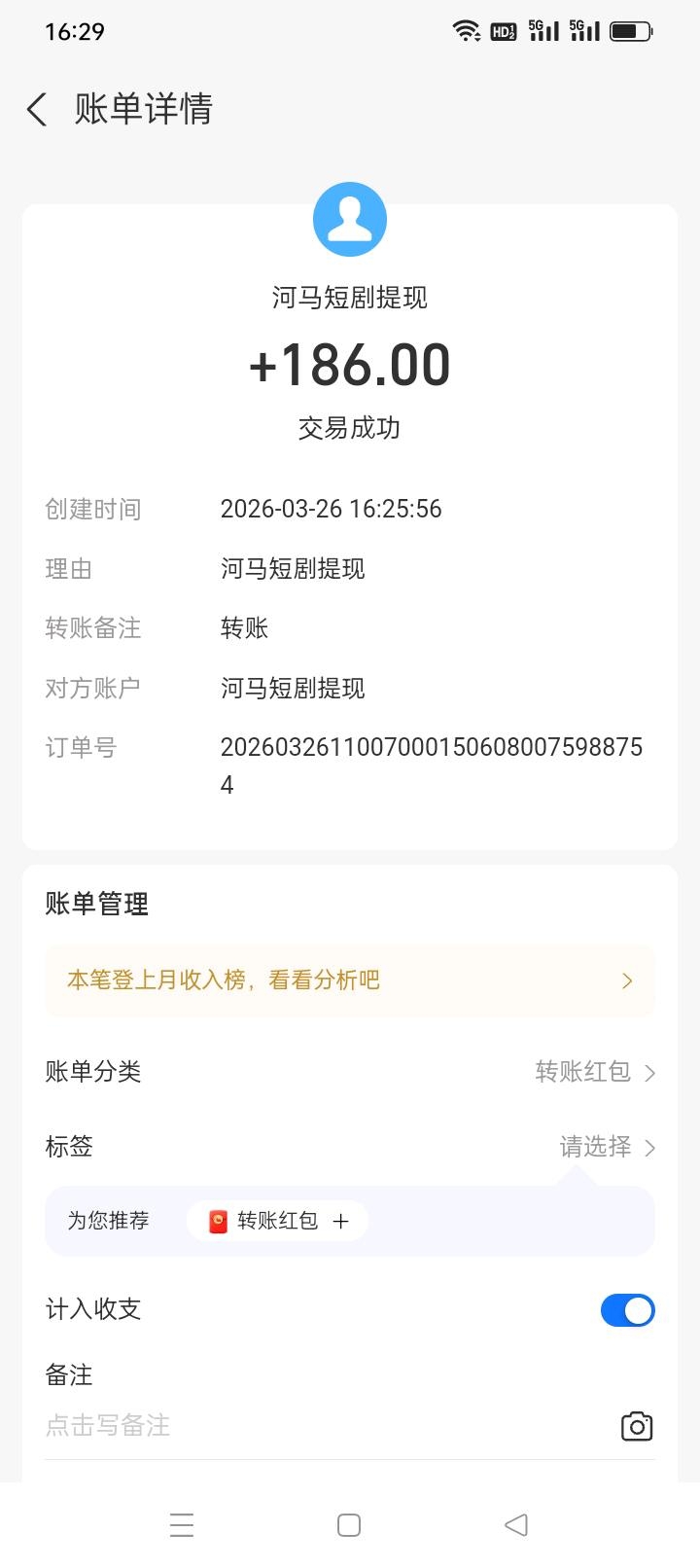
Task: Disable counting this transaction in income
Action: (x=627, y=1310)
